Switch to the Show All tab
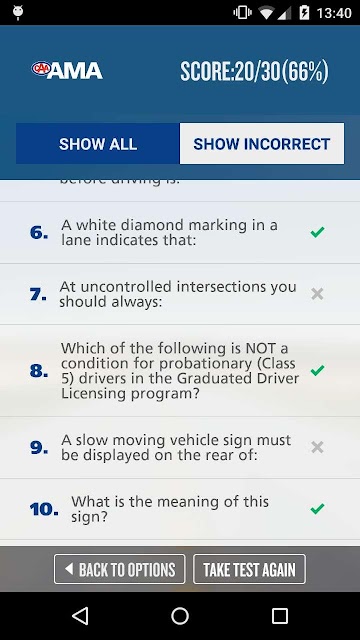The image size is (360, 640). click(x=98, y=144)
